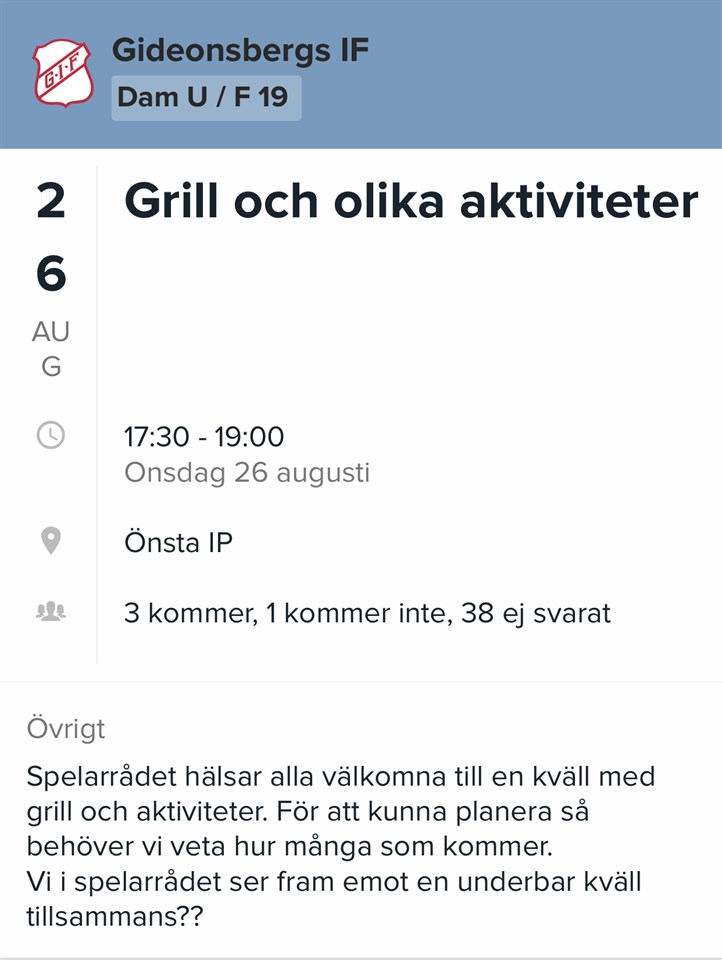Open the Önsta IP location row
Screen dimensions: 722x960
179,542
